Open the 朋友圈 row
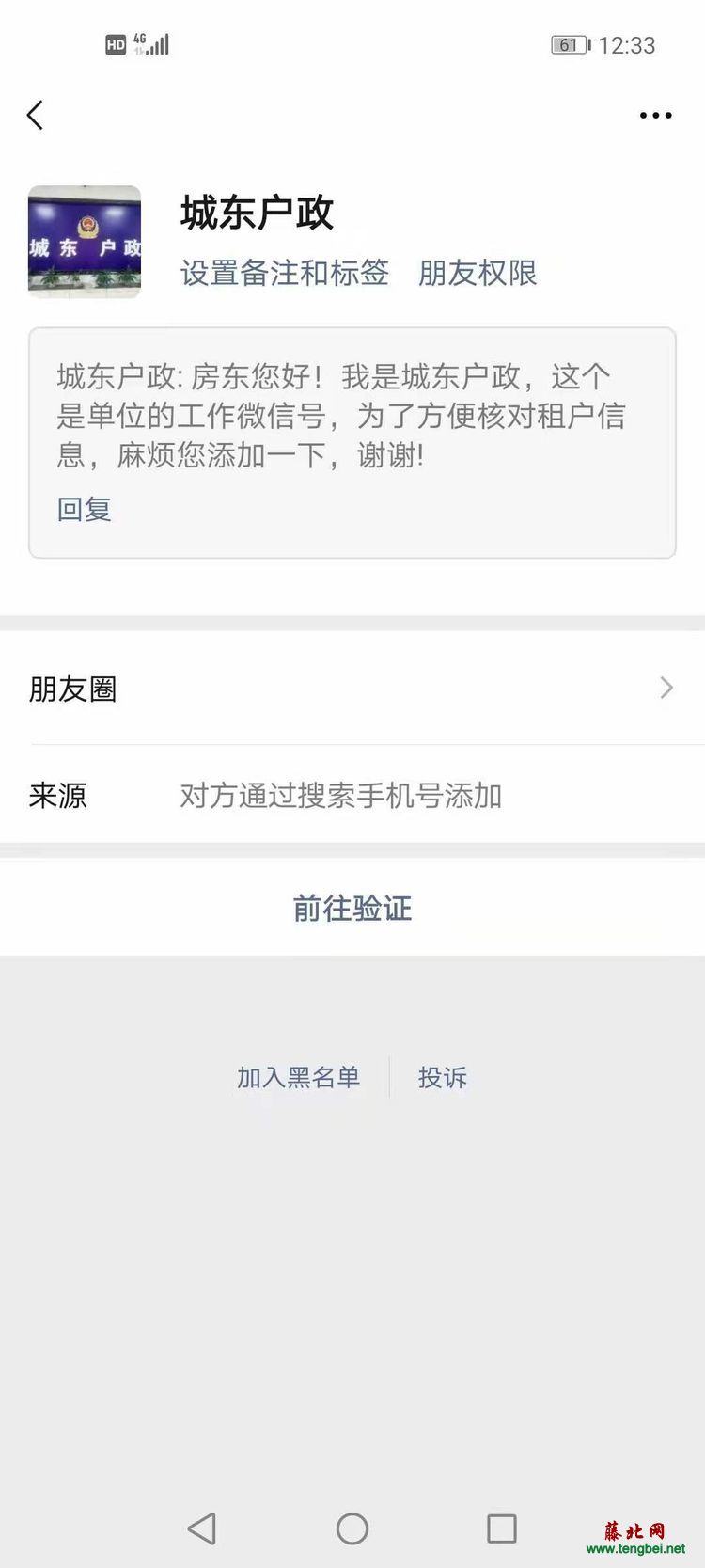 [352, 689]
